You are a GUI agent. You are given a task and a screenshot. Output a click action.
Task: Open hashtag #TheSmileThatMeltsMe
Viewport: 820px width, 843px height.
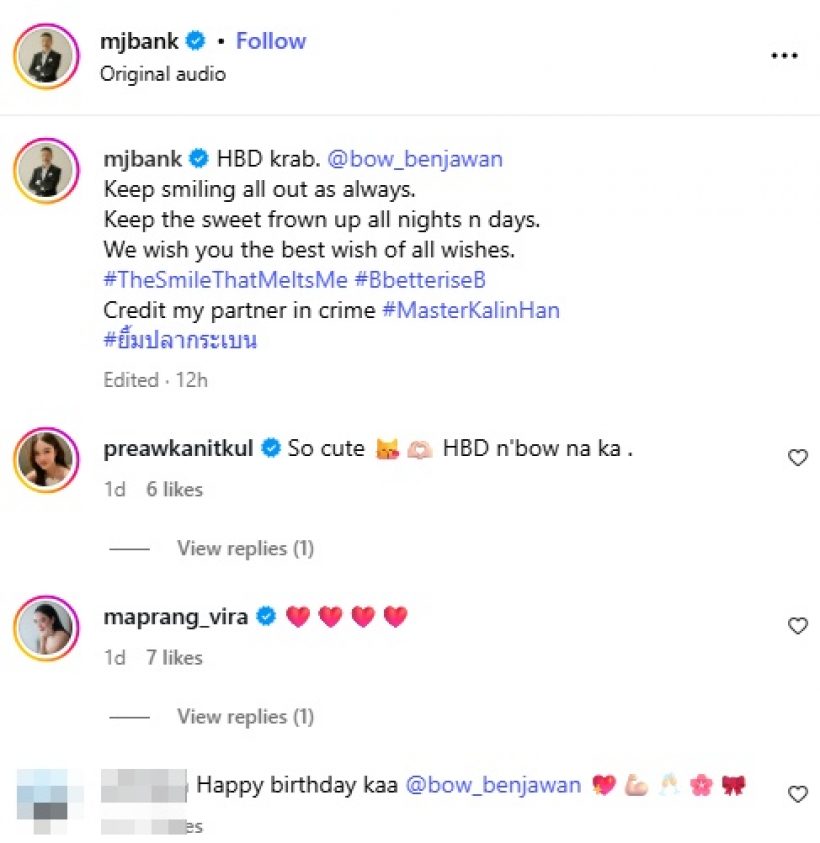(x=225, y=279)
